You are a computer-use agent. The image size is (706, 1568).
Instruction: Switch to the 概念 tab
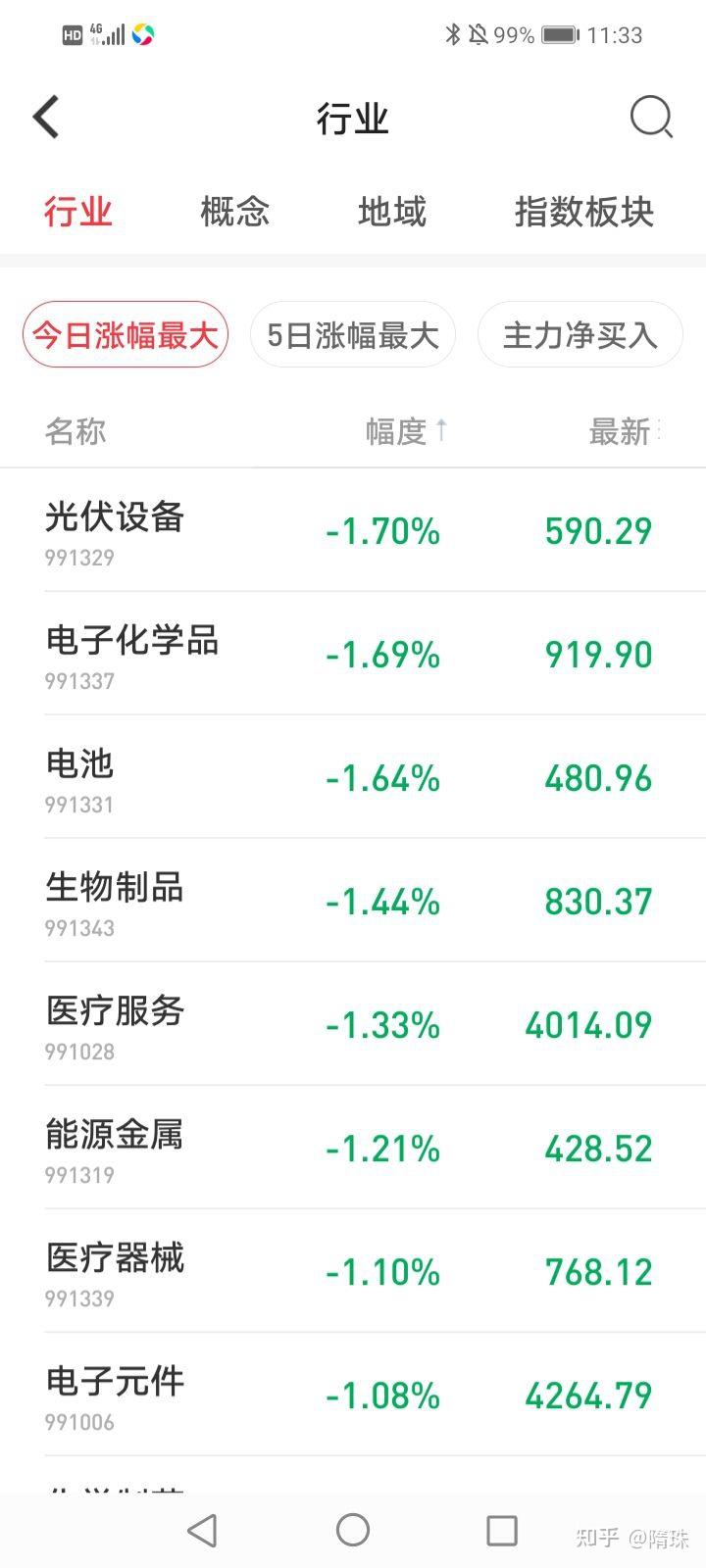point(234,212)
